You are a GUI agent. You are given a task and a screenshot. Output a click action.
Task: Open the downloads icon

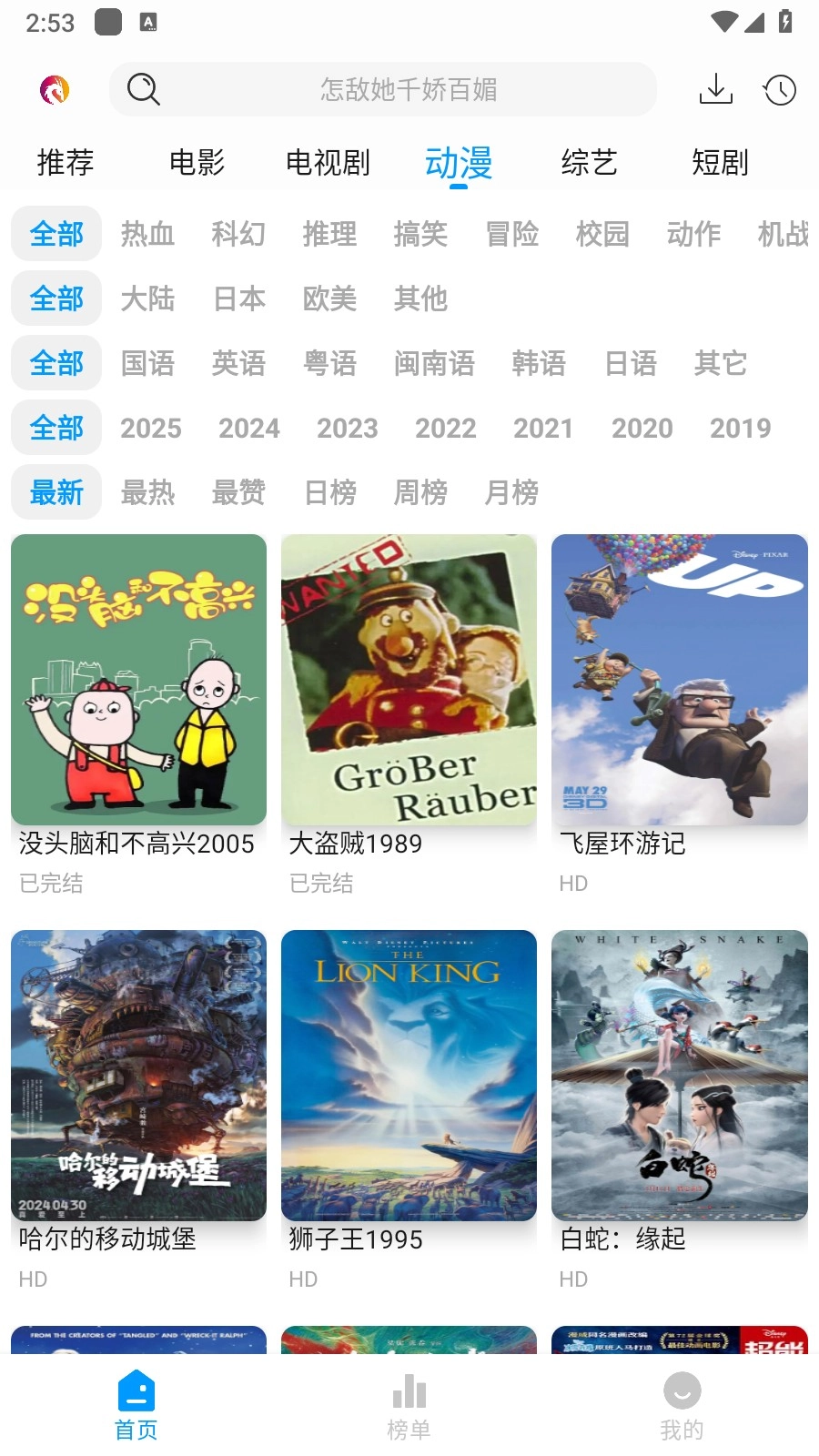[716, 89]
